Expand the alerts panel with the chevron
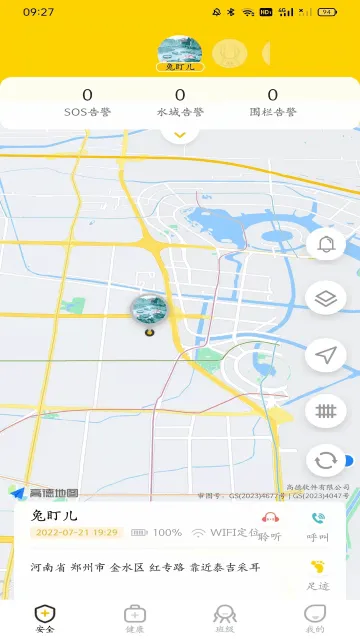Image resolution: width=360 pixels, height=639 pixels. 180,135
